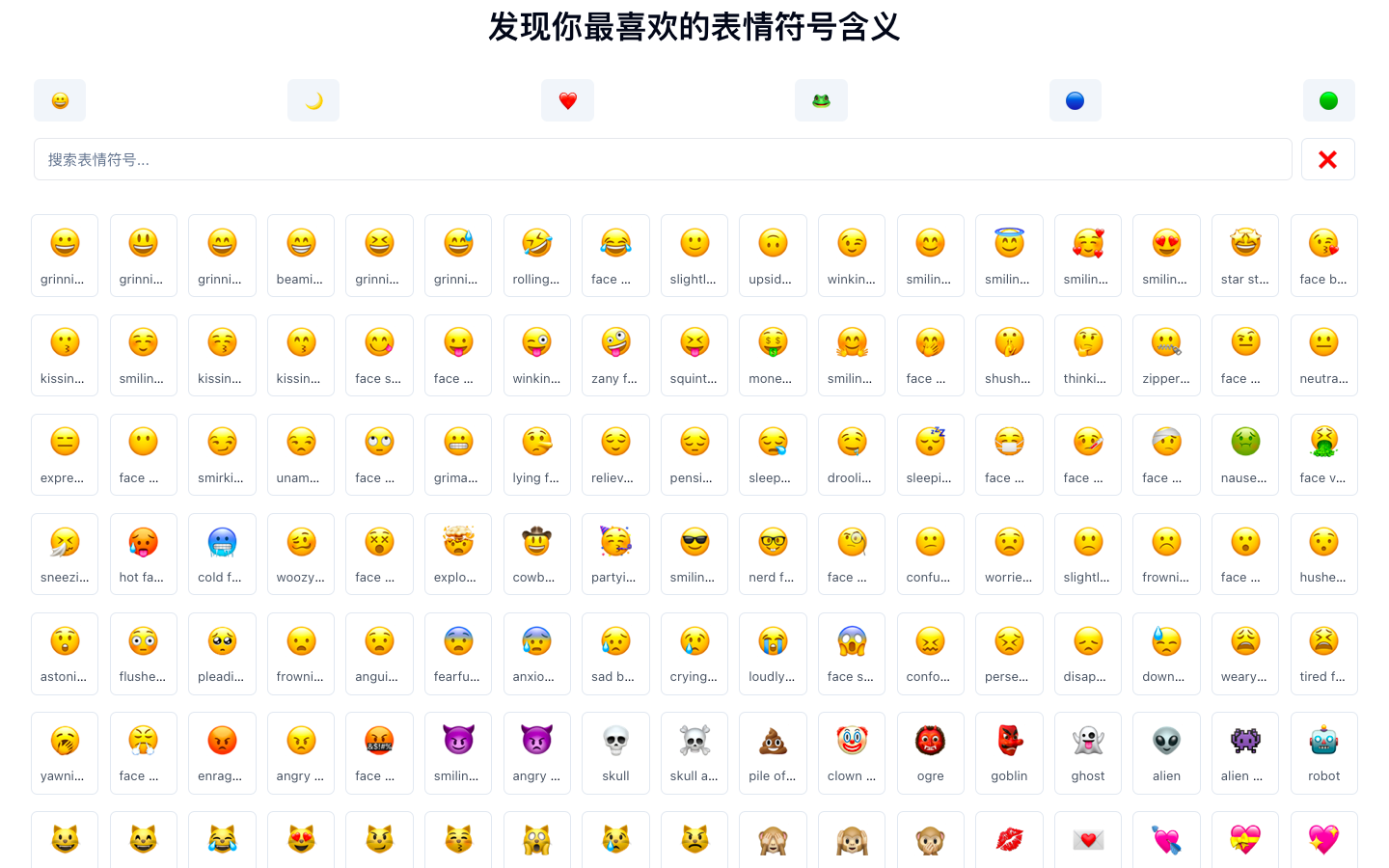
Task: Open the star struck emoji card
Action: click(1245, 256)
